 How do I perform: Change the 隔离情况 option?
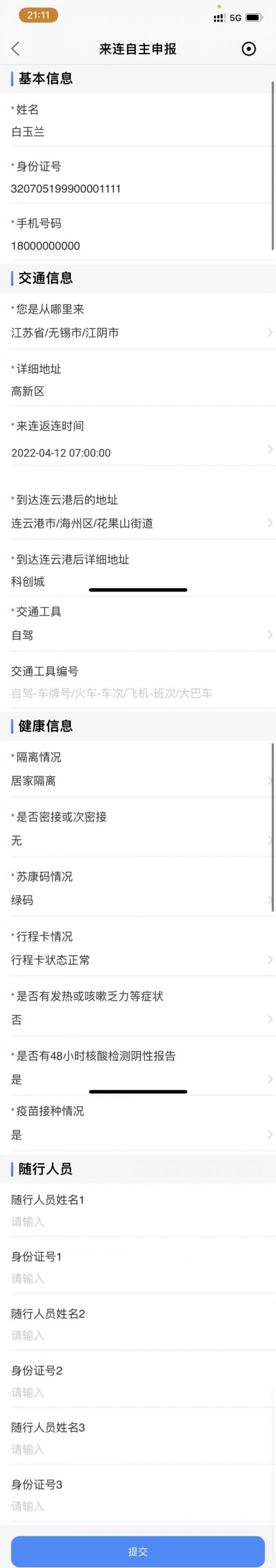click(138, 781)
